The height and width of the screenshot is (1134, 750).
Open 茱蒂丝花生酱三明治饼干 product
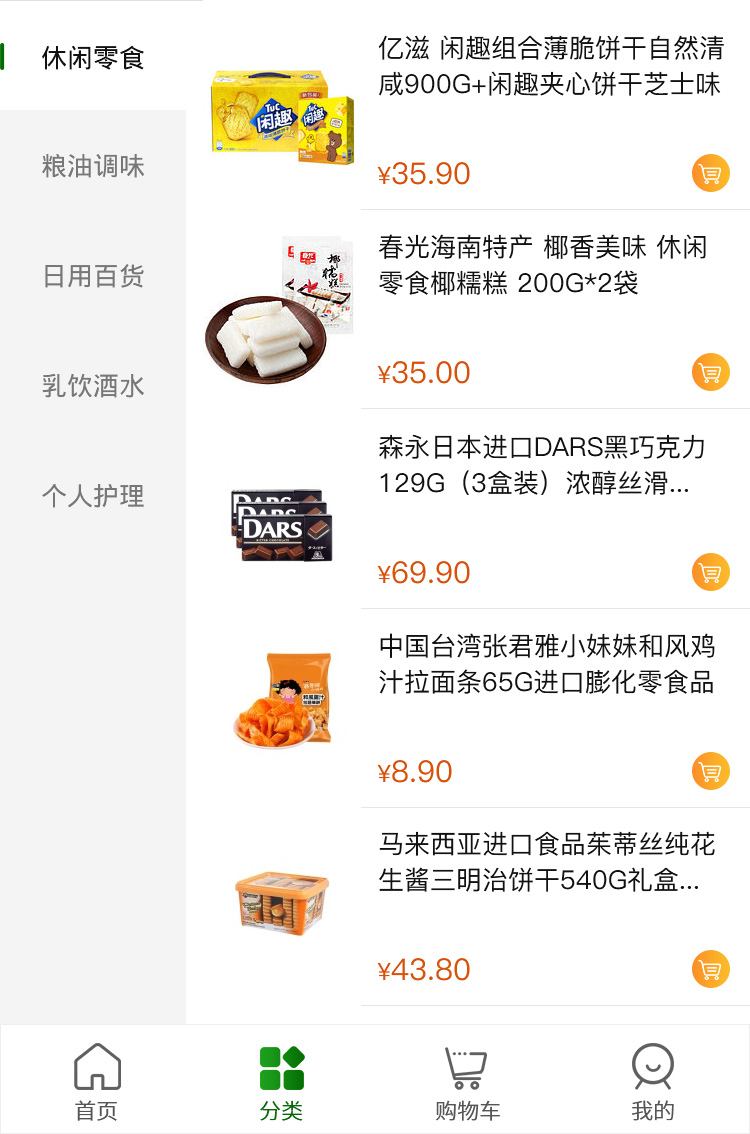tap(547, 863)
